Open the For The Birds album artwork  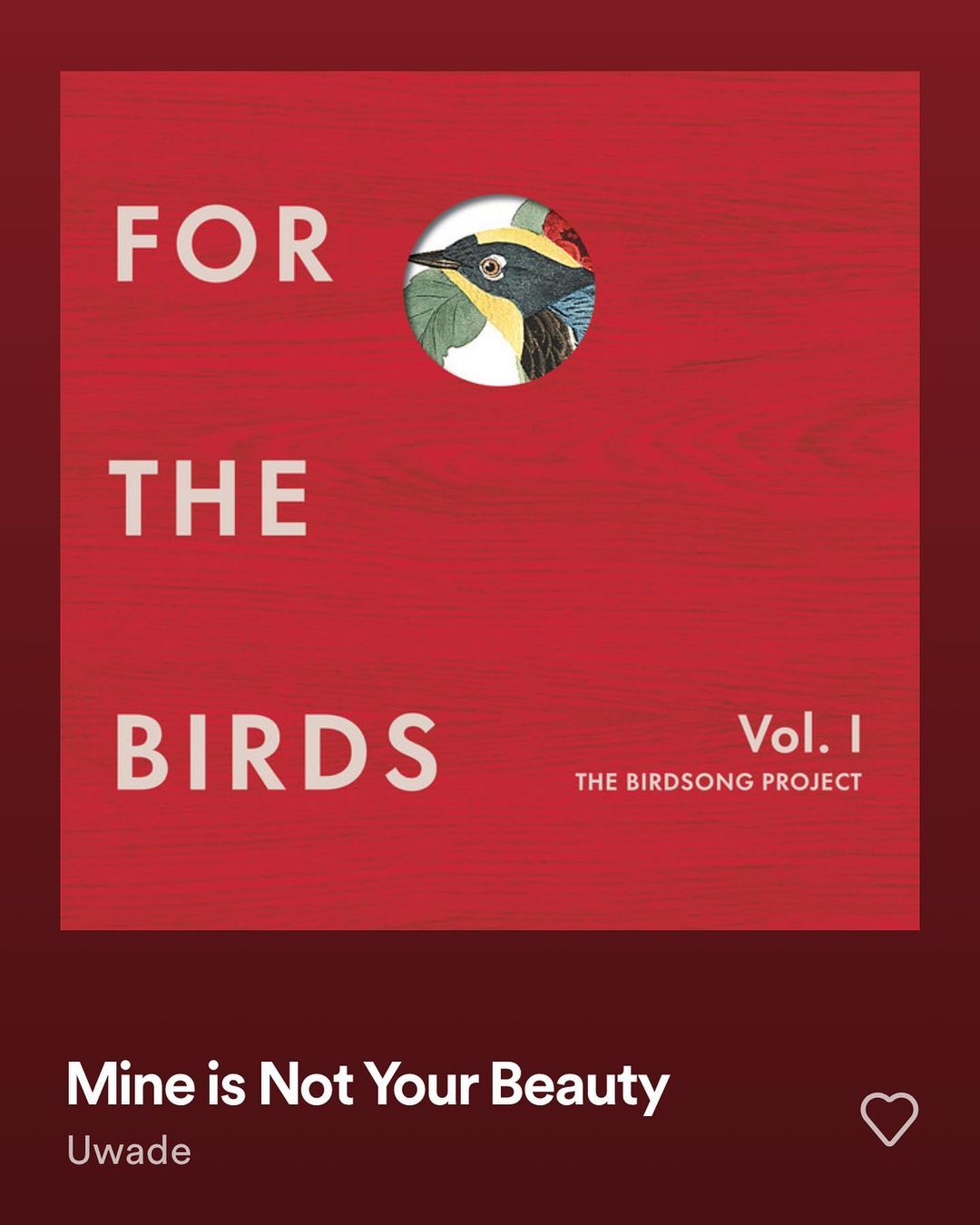[x=490, y=501]
